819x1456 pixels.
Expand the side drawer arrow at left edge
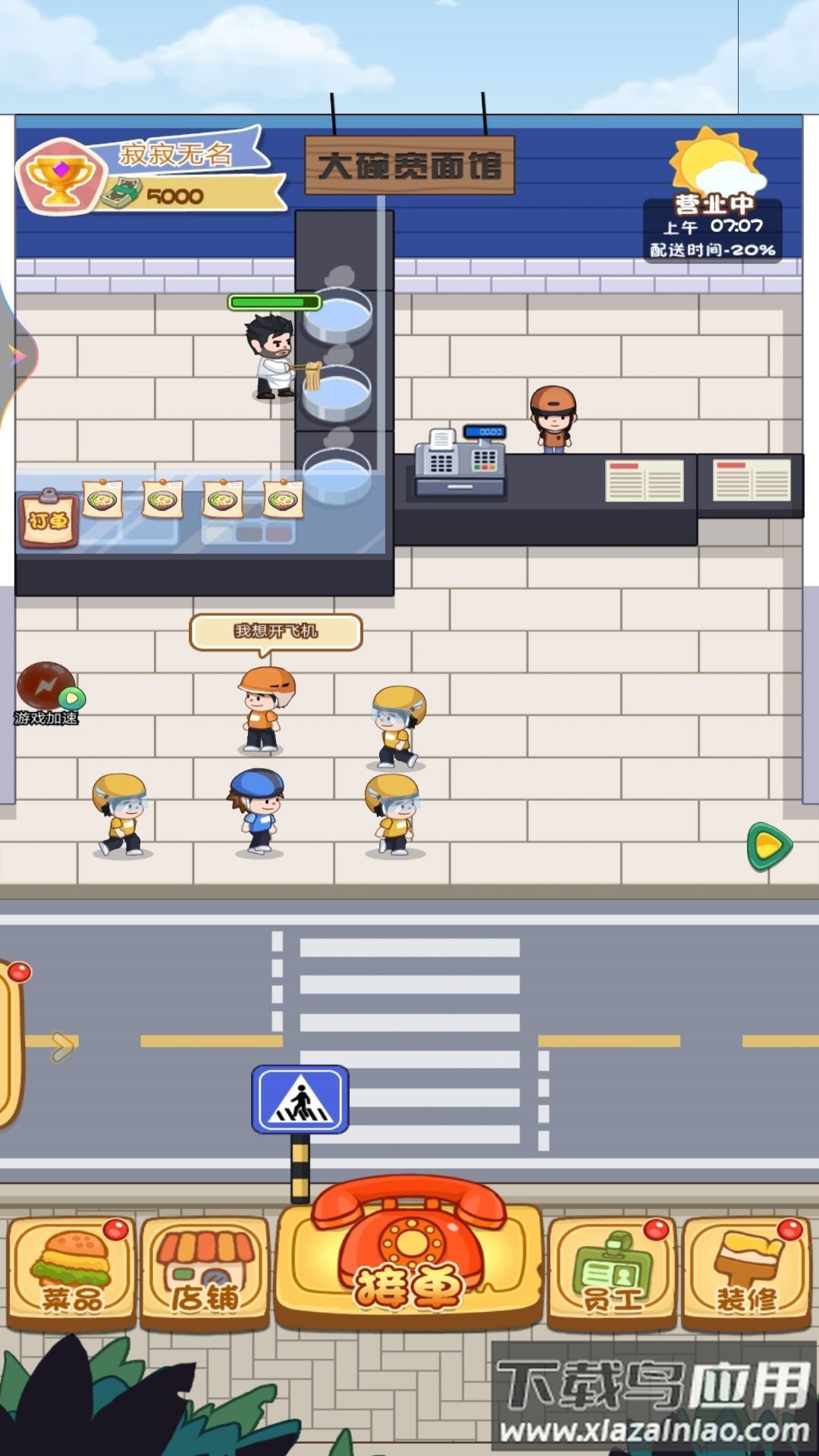(x=15, y=355)
